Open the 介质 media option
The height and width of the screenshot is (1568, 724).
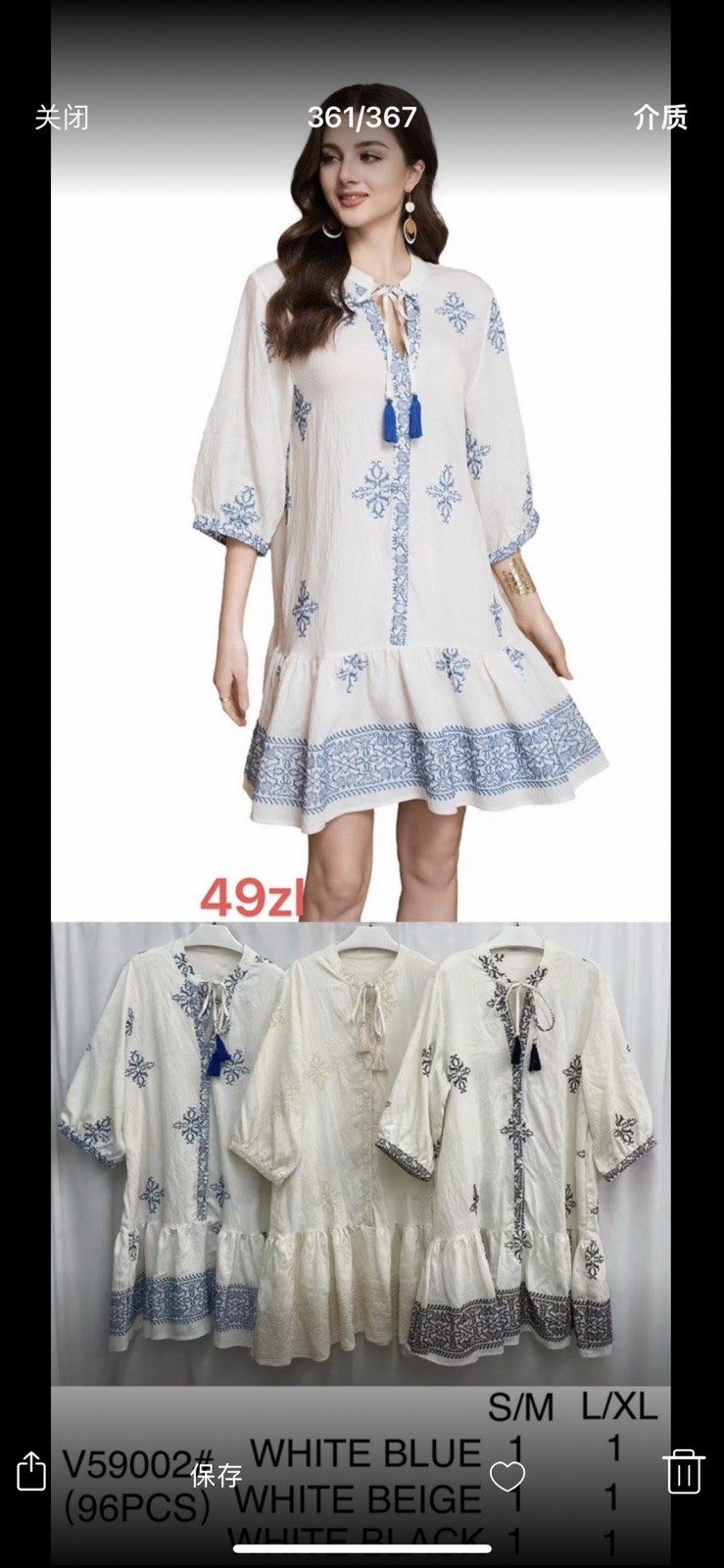click(x=660, y=118)
